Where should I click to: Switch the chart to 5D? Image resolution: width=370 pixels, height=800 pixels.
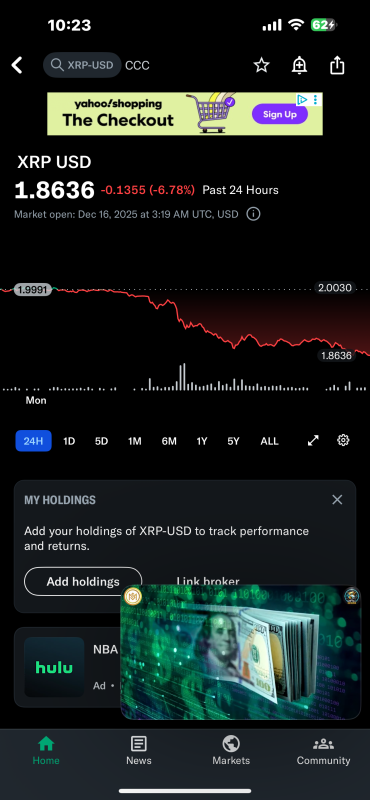point(102,441)
